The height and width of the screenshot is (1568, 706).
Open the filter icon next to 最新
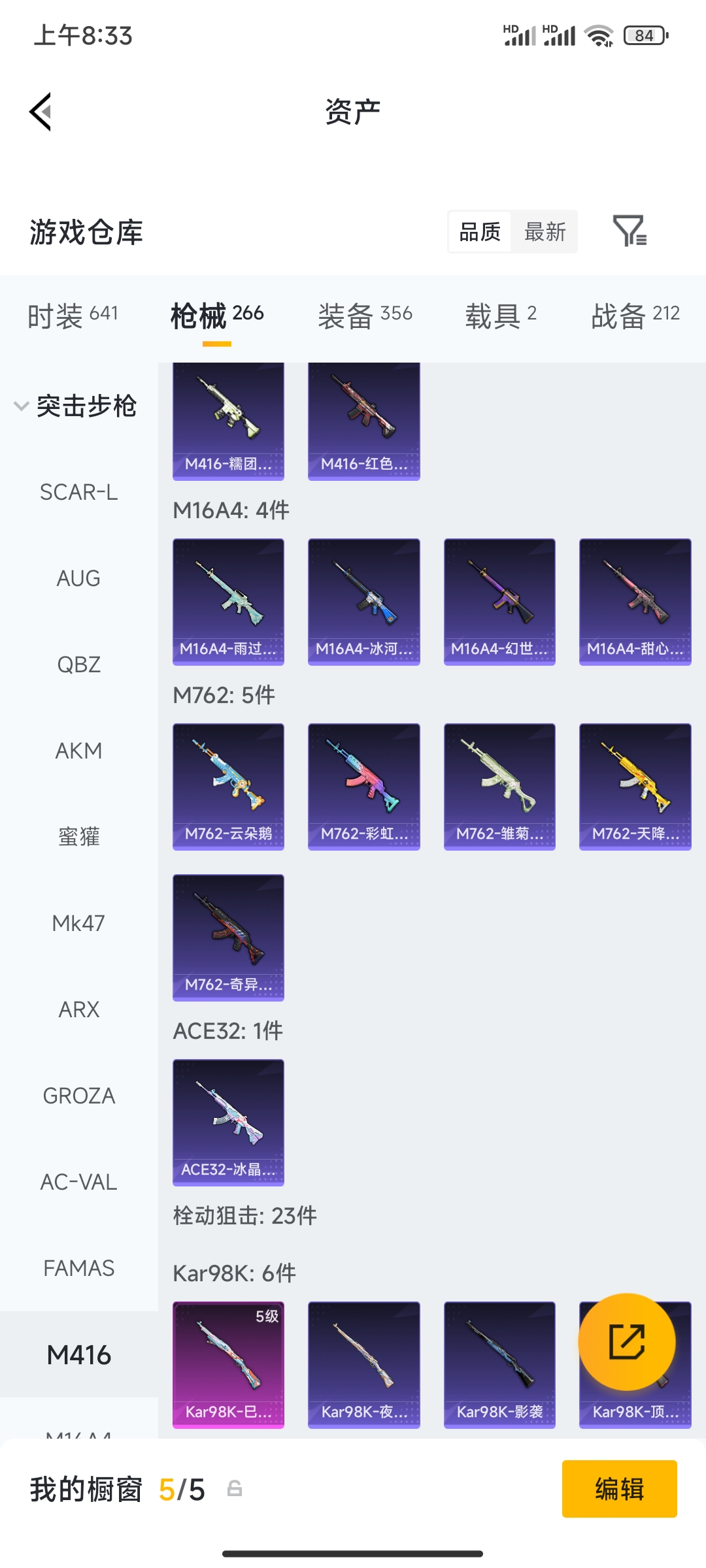point(630,231)
